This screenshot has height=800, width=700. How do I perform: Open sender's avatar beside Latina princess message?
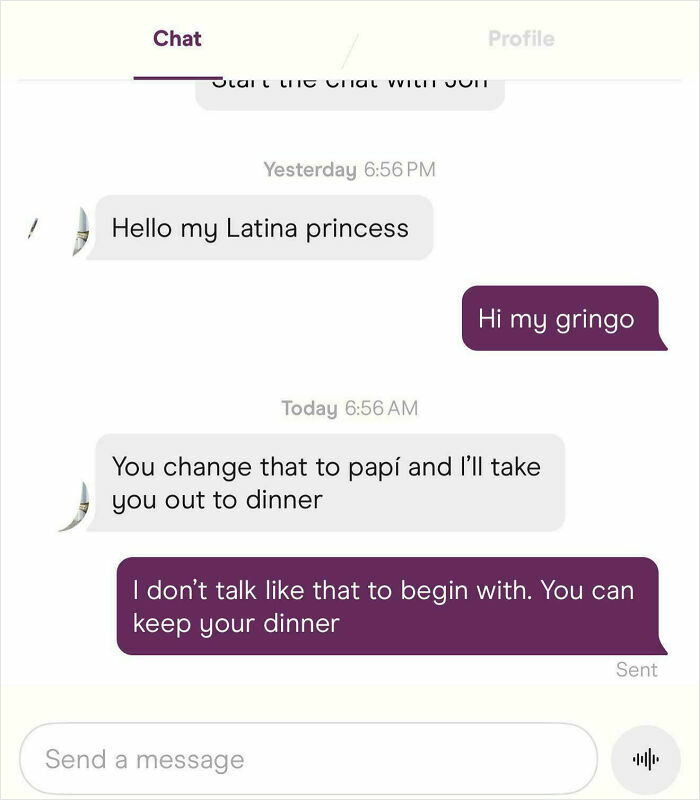point(79,231)
